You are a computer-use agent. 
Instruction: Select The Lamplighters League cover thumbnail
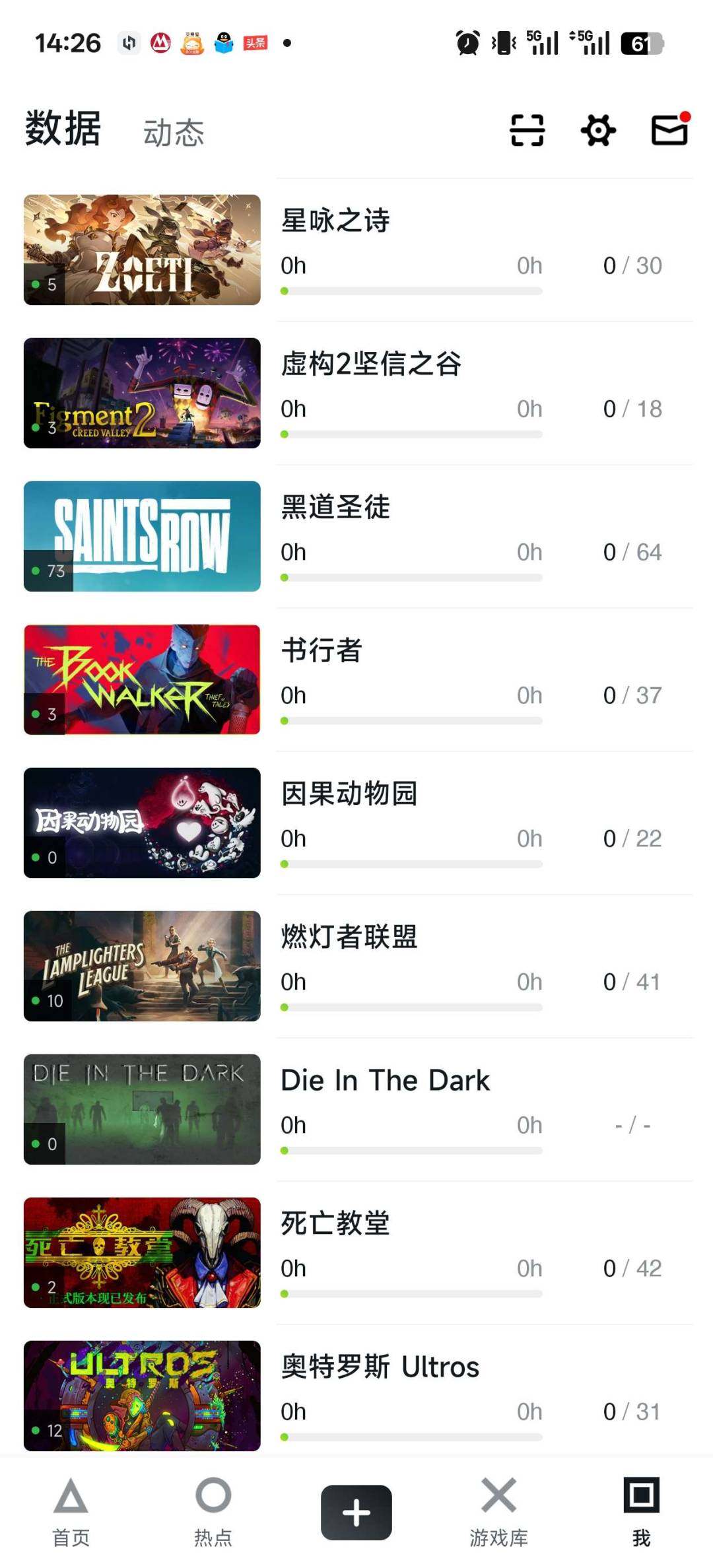coord(141,965)
